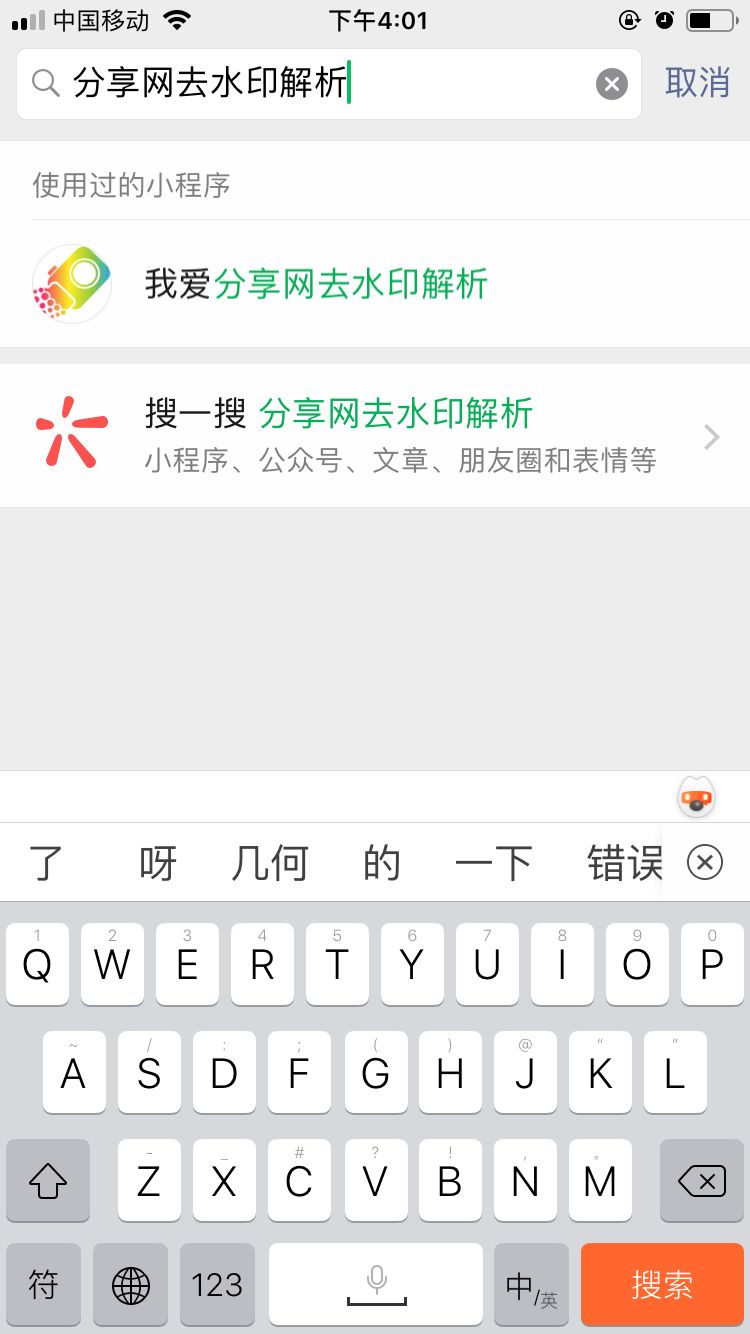Start voice input with the microphone space key
Screen dimensions: 750x1334
click(x=376, y=1285)
